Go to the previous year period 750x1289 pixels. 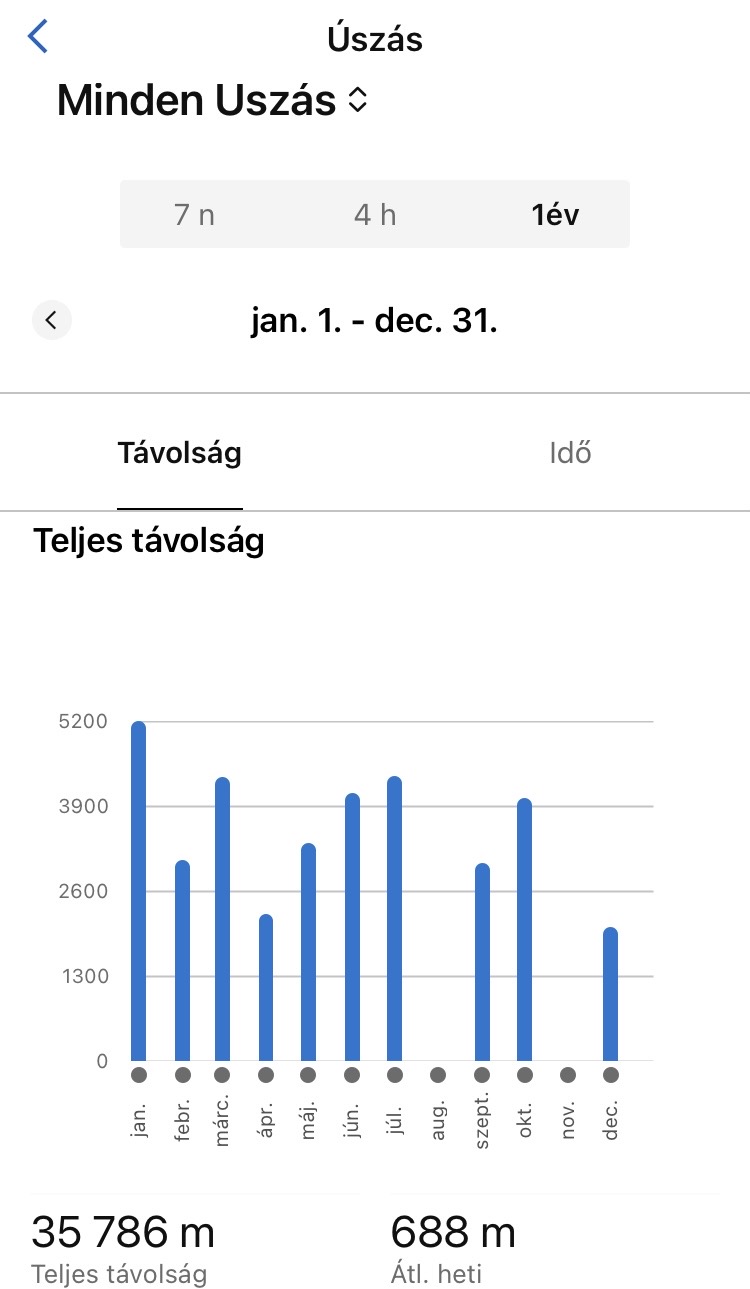point(52,321)
